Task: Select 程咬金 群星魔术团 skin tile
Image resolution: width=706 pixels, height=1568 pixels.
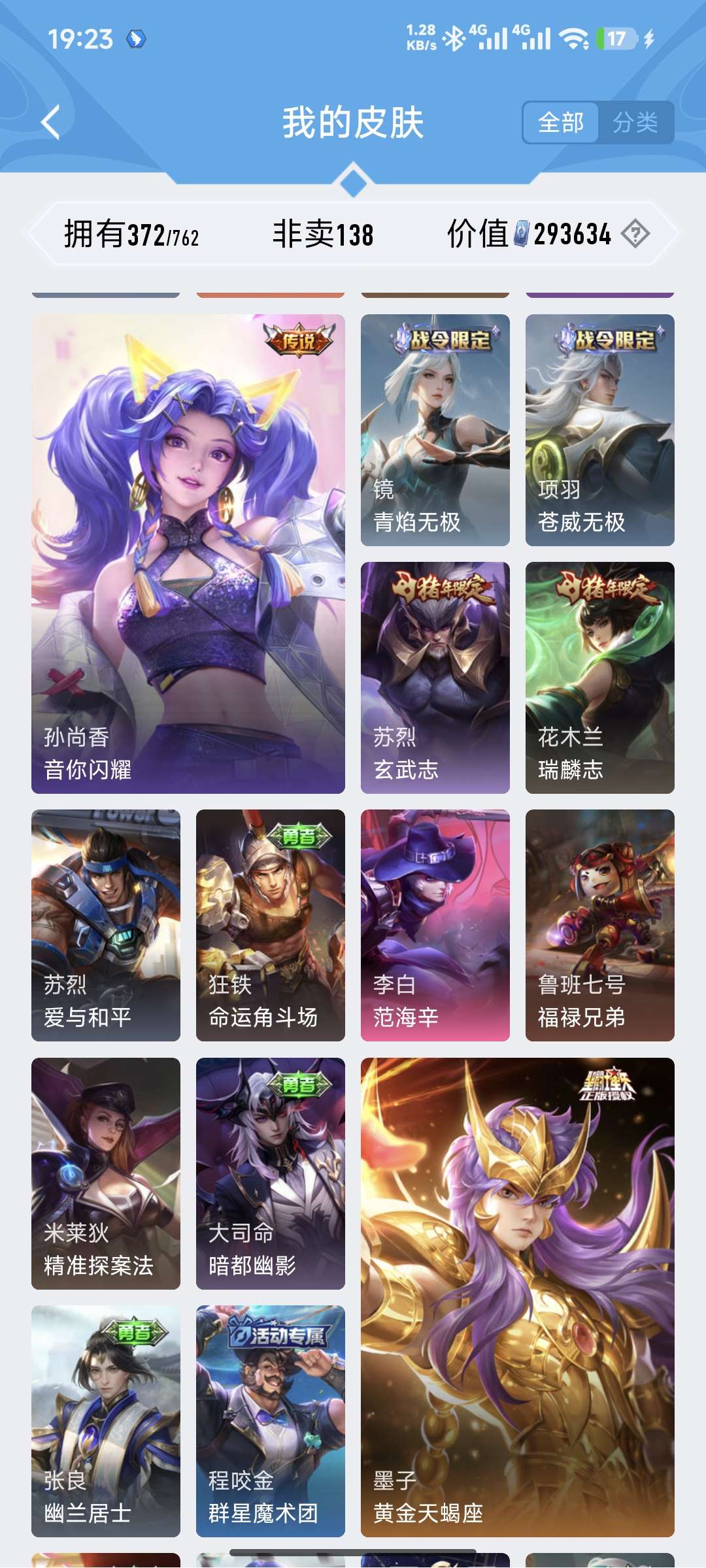Action: coord(270,1421)
